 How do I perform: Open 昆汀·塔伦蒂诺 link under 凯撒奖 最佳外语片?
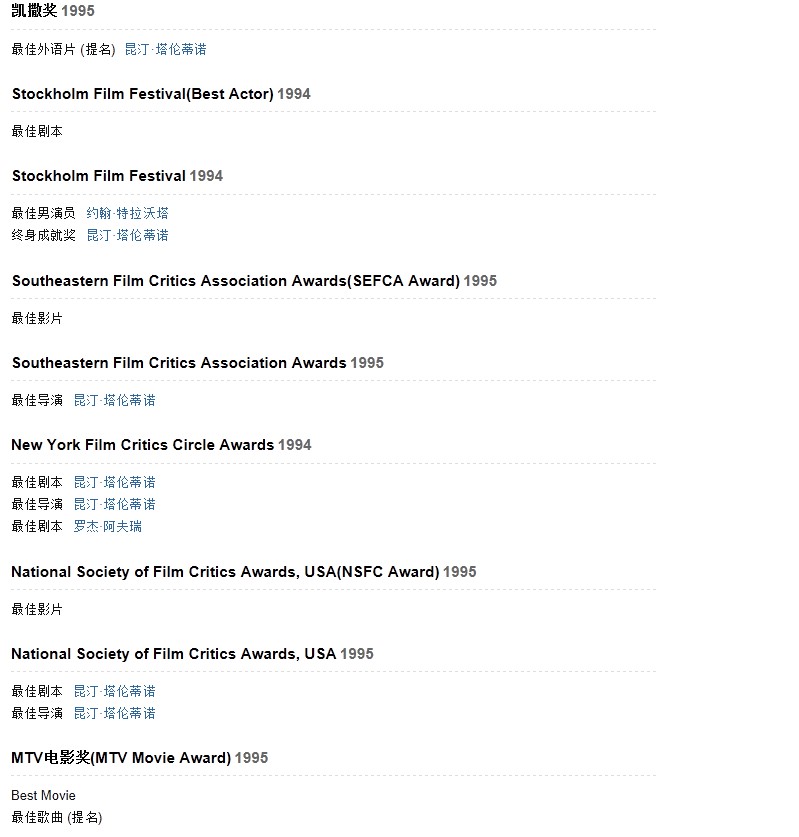(165, 49)
